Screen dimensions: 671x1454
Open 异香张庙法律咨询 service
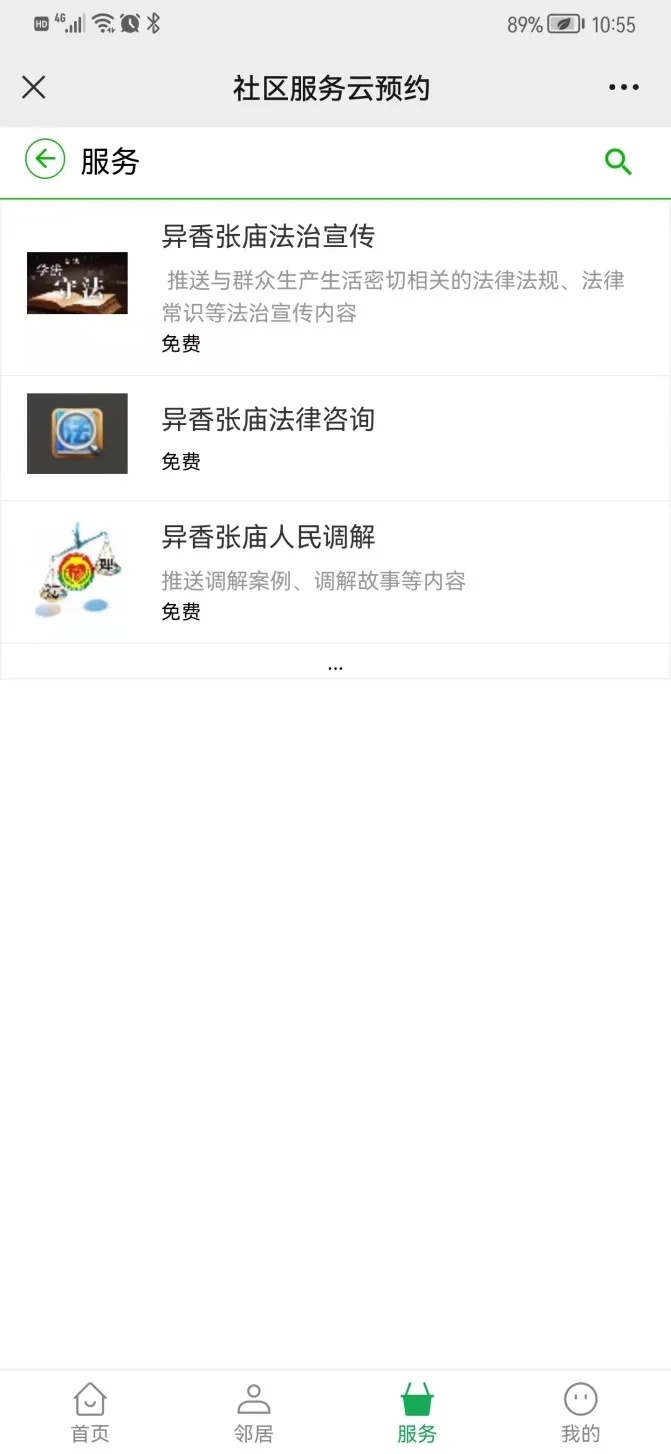pos(268,419)
